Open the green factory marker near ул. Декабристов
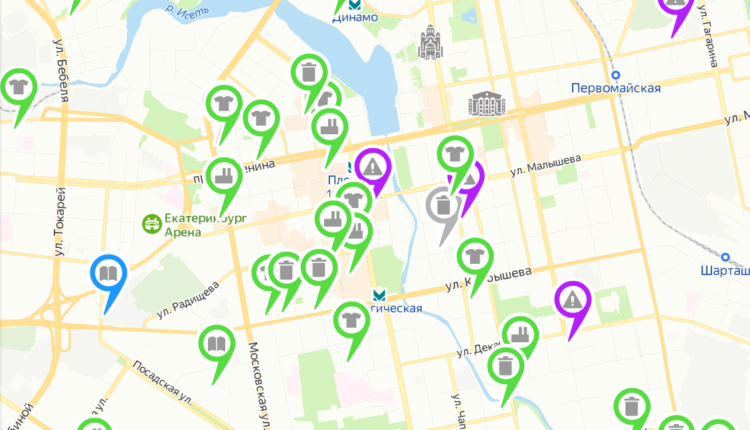The height and width of the screenshot is (430, 750). point(517,334)
